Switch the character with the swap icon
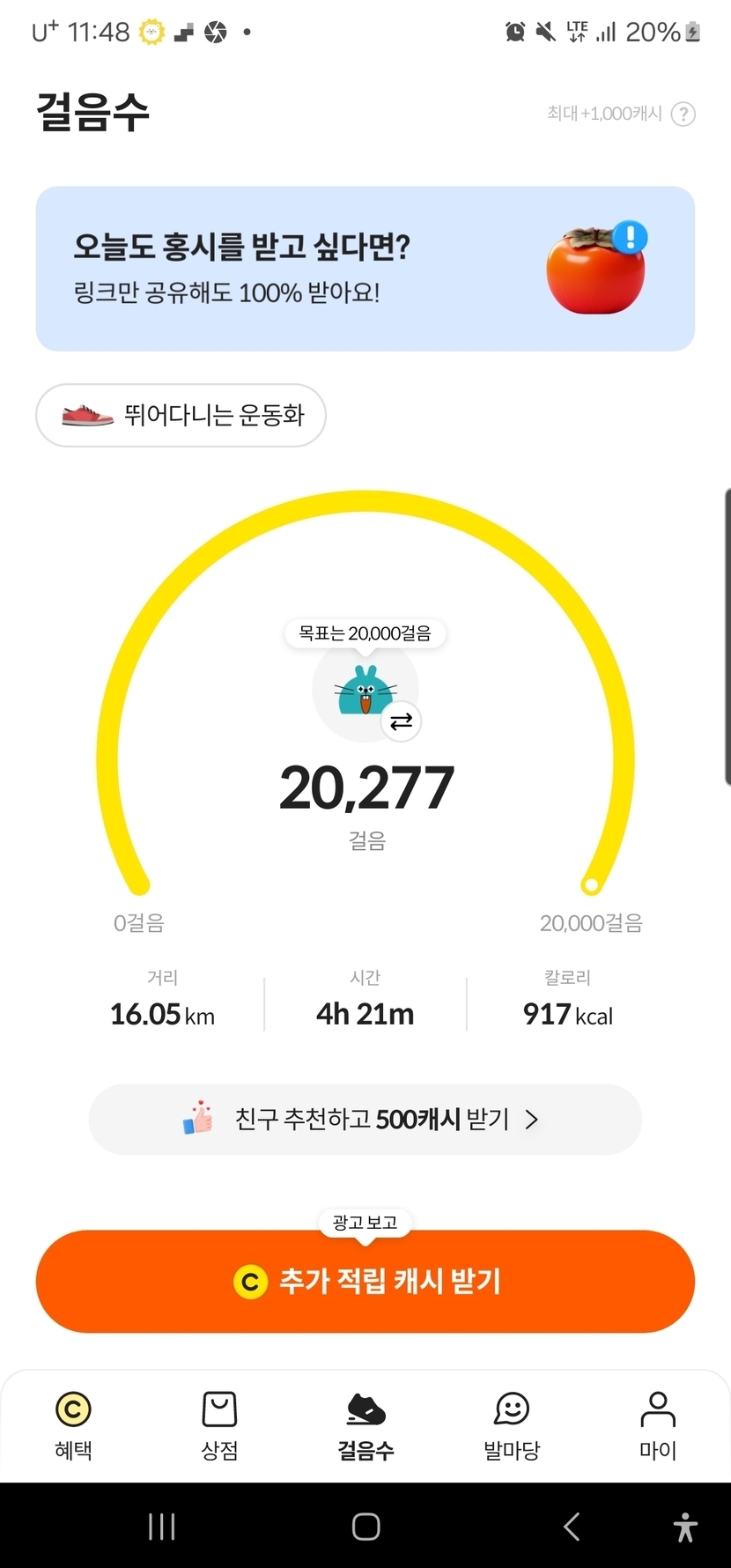This screenshot has width=731, height=1568. point(402,721)
